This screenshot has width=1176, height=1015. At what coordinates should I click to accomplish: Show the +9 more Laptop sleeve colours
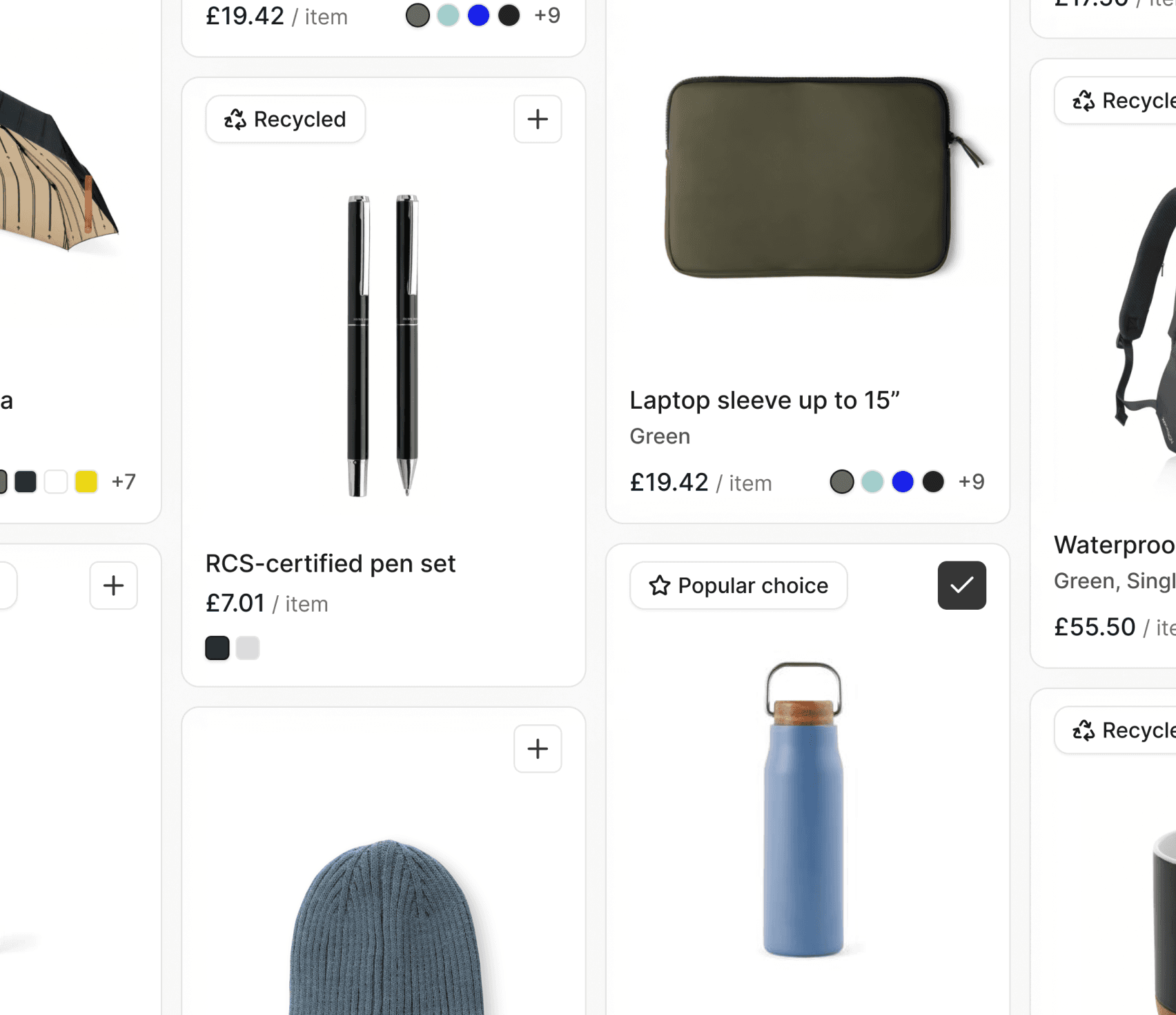pyautogui.click(x=971, y=482)
